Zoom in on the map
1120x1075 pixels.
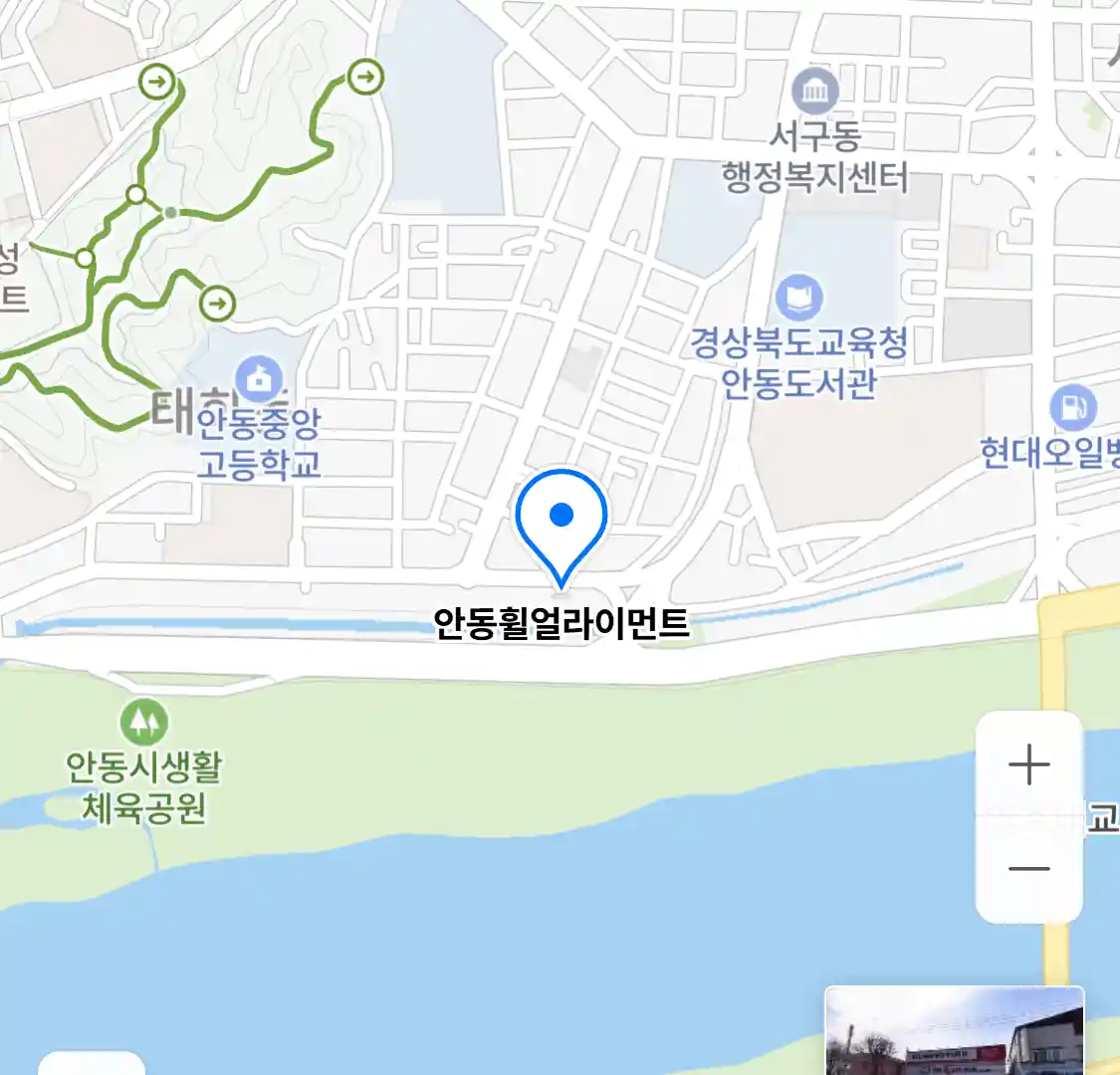pyautogui.click(x=1028, y=764)
